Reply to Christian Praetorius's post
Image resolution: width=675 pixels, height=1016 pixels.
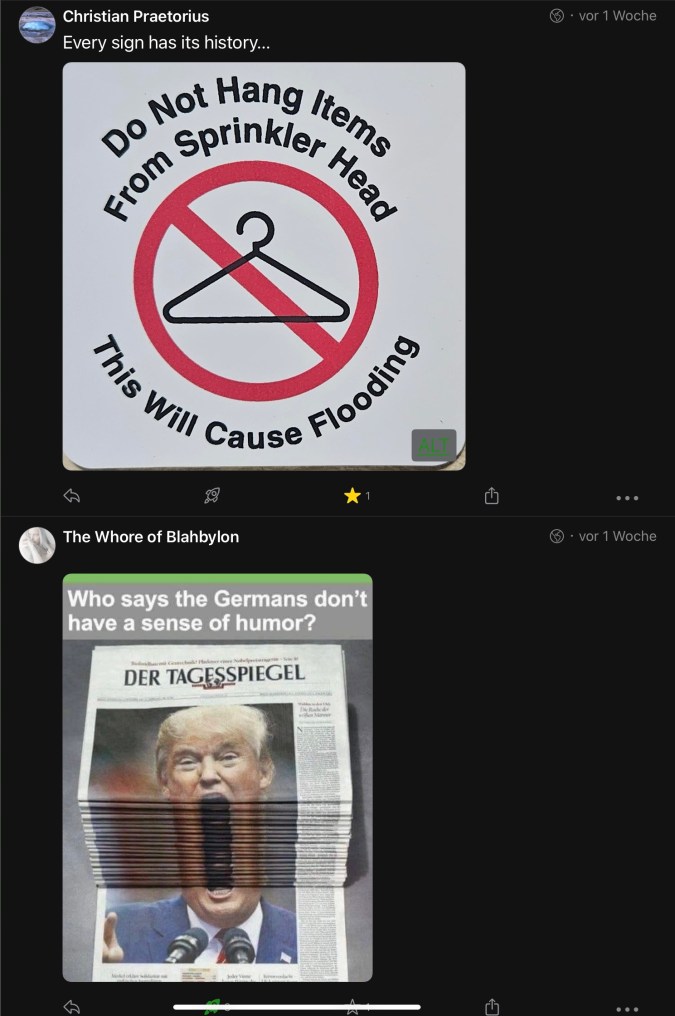click(71, 495)
